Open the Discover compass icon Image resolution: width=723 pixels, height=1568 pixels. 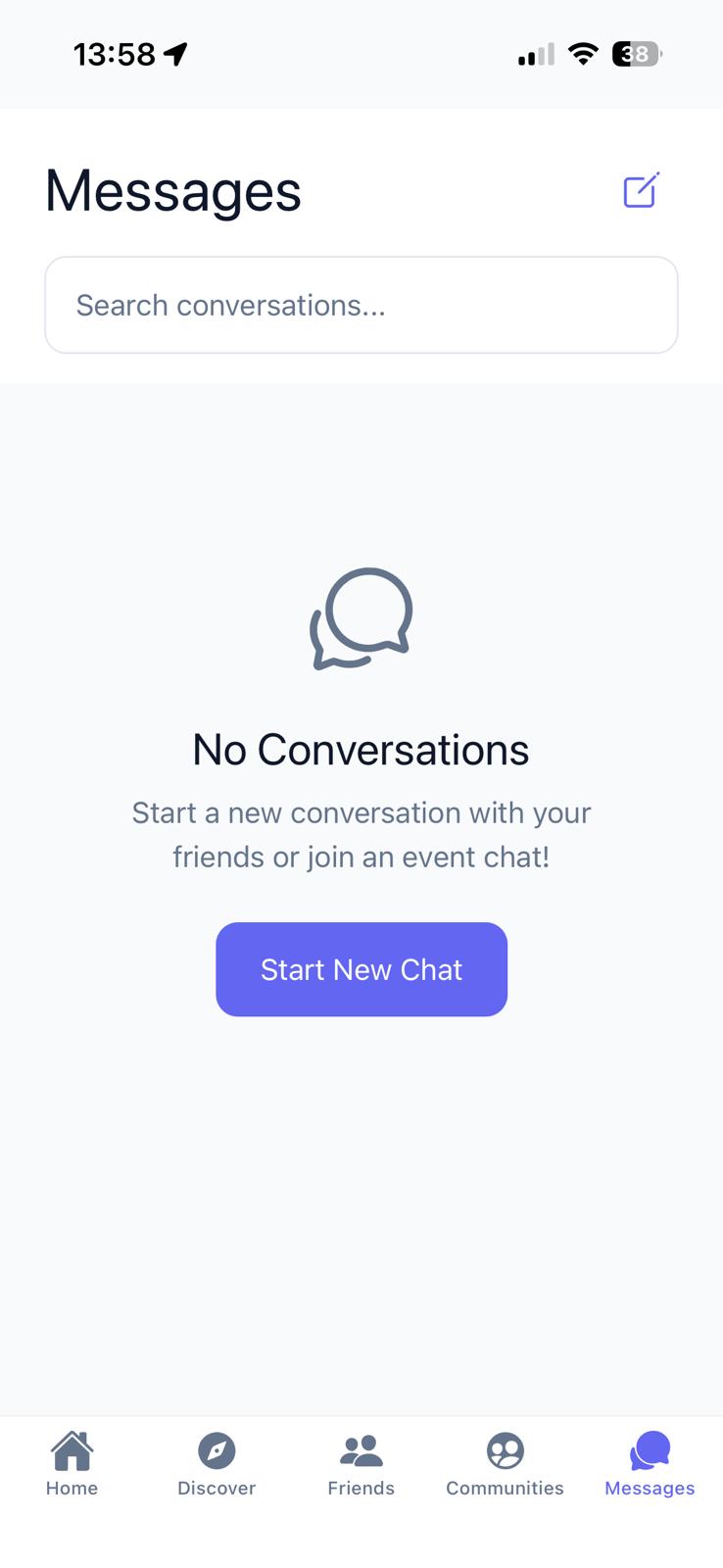pos(217,1448)
